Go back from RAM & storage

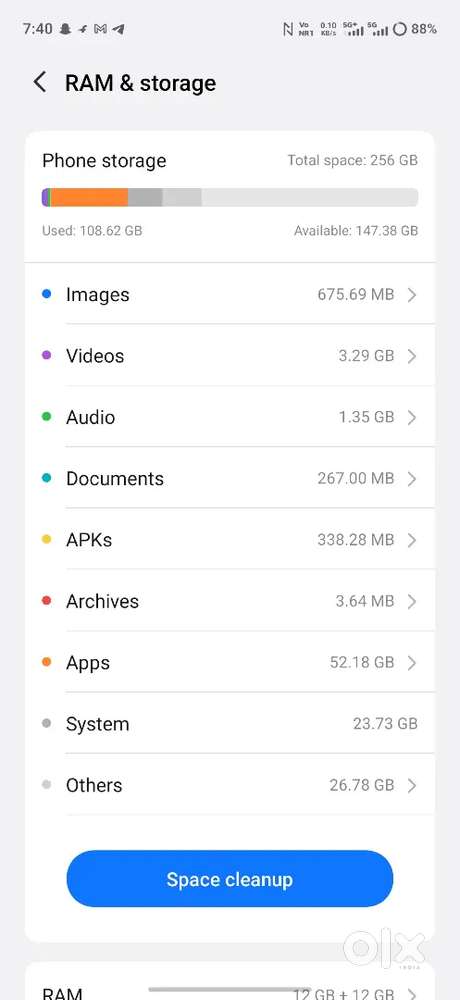[40, 83]
